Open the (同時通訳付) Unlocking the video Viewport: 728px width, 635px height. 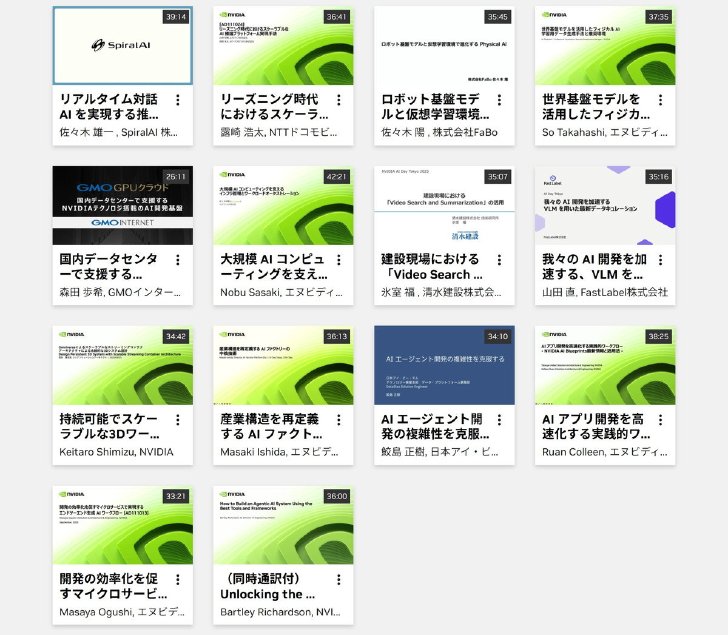coord(283,525)
